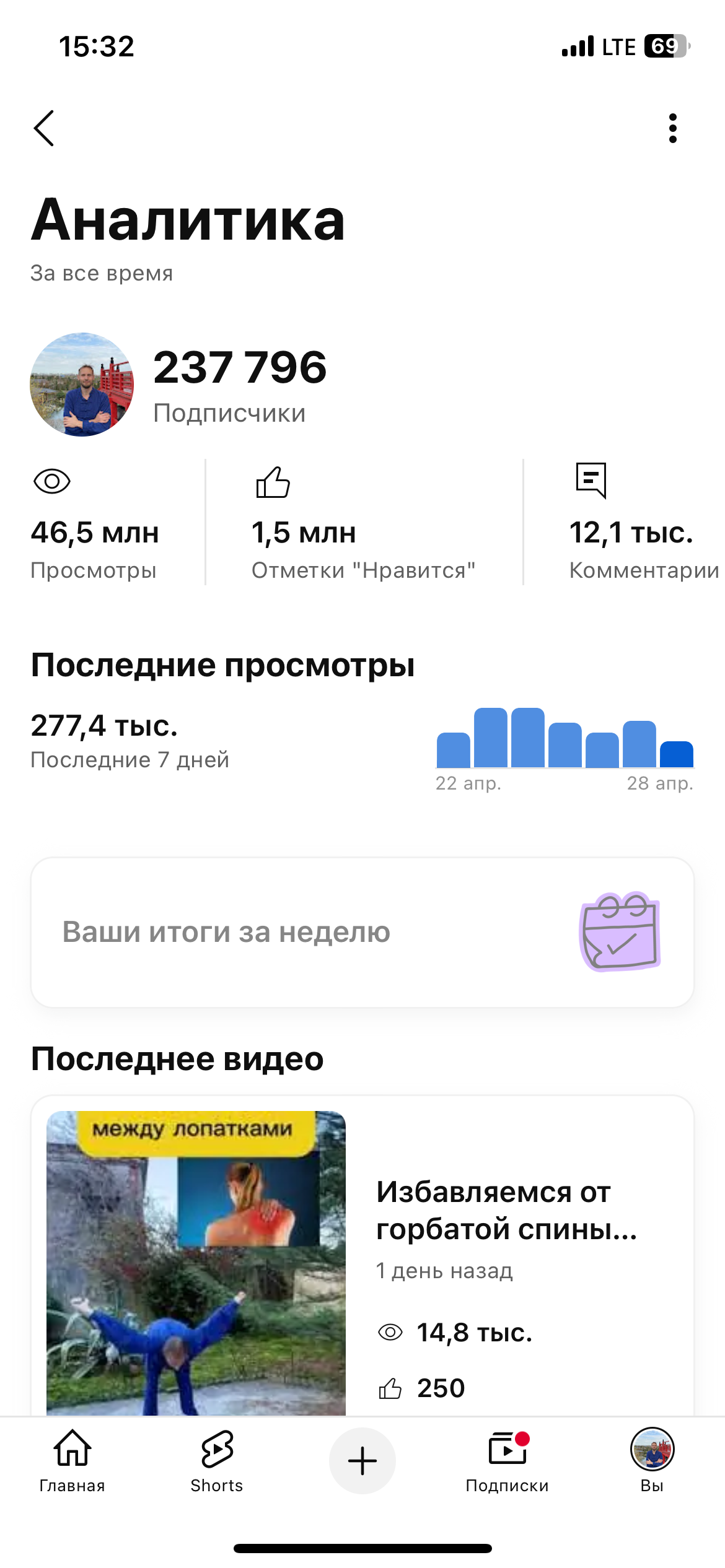This screenshot has height=1568, width=725.
Task: Tap За все время period label
Action: pyautogui.click(x=102, y=272)
